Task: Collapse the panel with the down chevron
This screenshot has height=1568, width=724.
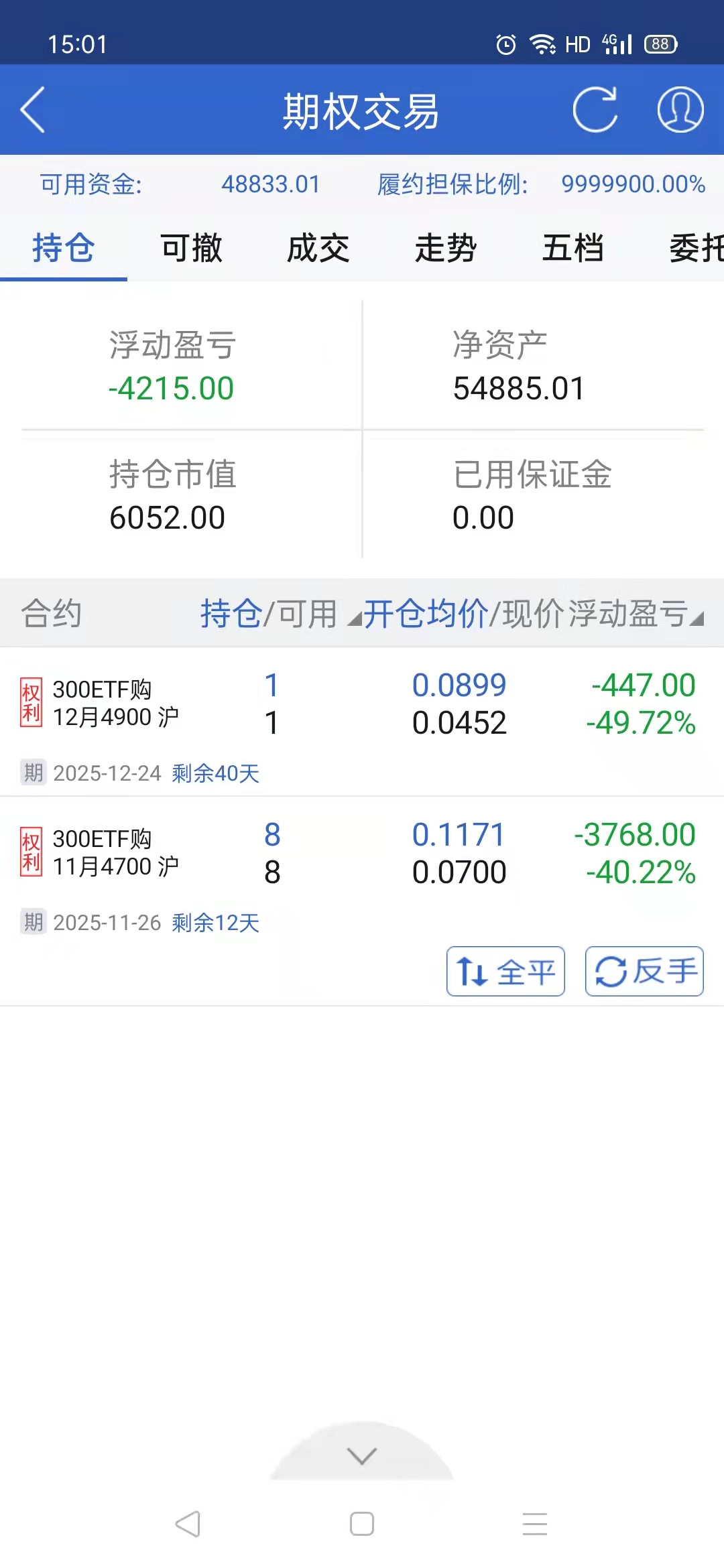Action: (362, 1455)
